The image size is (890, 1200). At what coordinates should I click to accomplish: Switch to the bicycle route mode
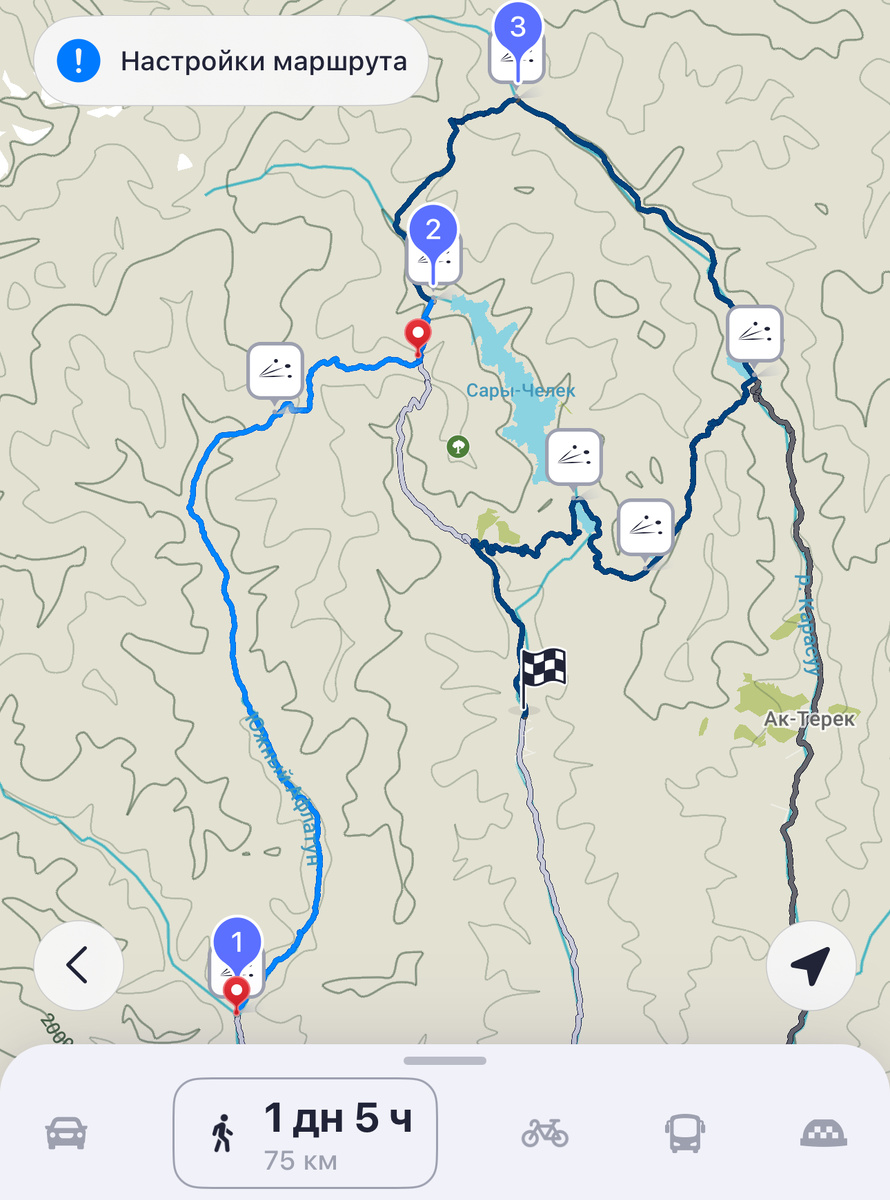pyautogui.click(x=545, y=1133)
